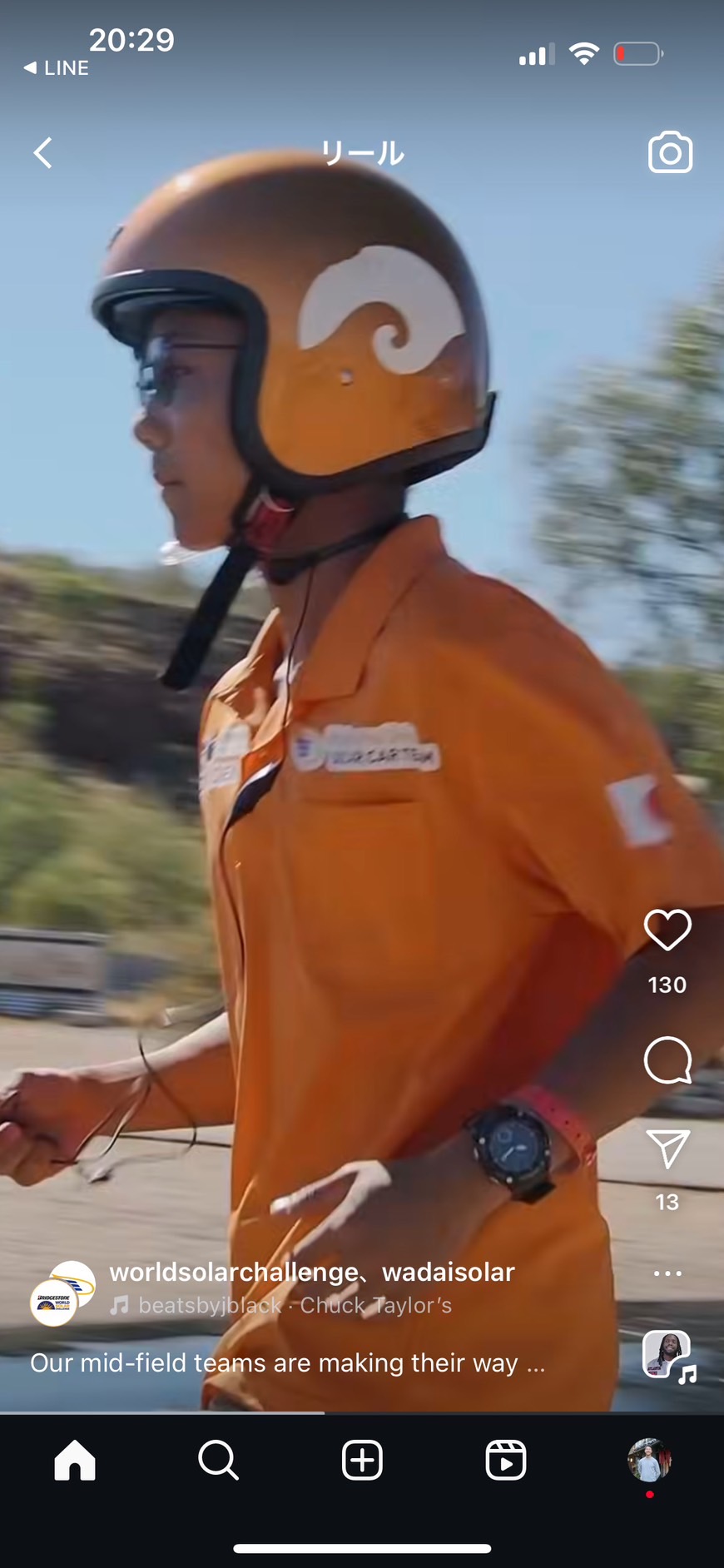Tap the beatsbyjblack Chuck Taylor's audio label

pyautogui.click(x=283, y=1305)
